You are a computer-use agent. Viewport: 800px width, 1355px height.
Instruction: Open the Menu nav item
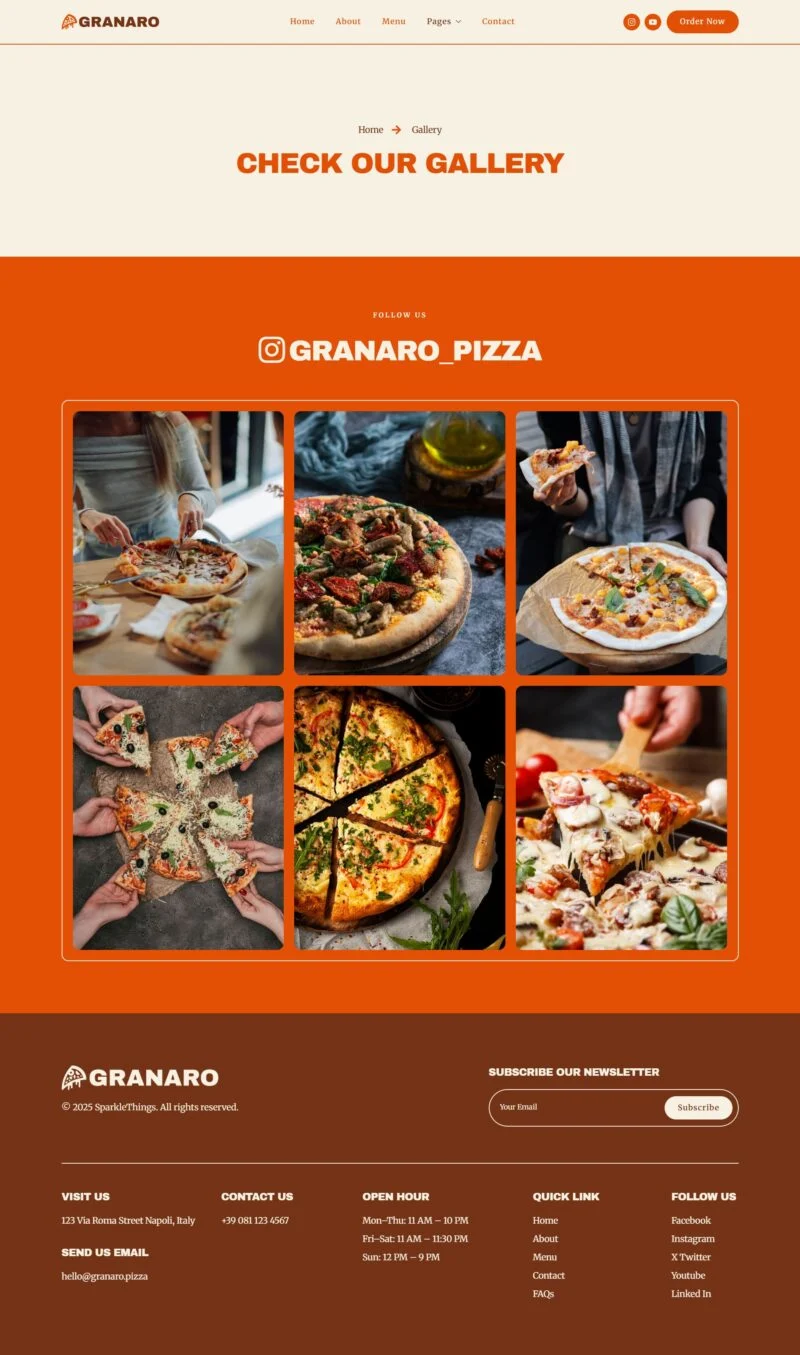click(x=394, y=22)
